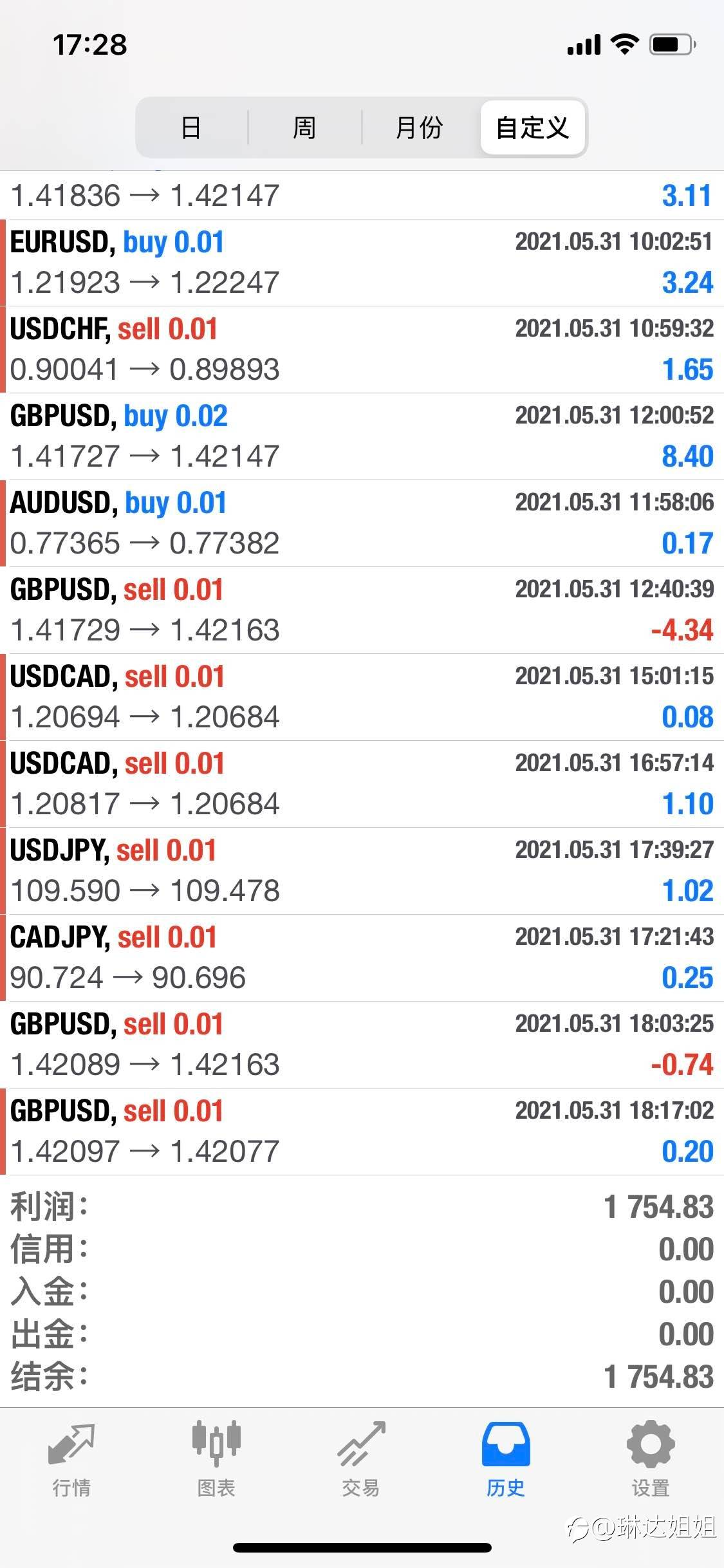The height and width of the screenshot is (1568, 724).
Task: Expand USDCAD sell trade at 15:01:15
Action: pyautogui.click(x=362, y=697)
